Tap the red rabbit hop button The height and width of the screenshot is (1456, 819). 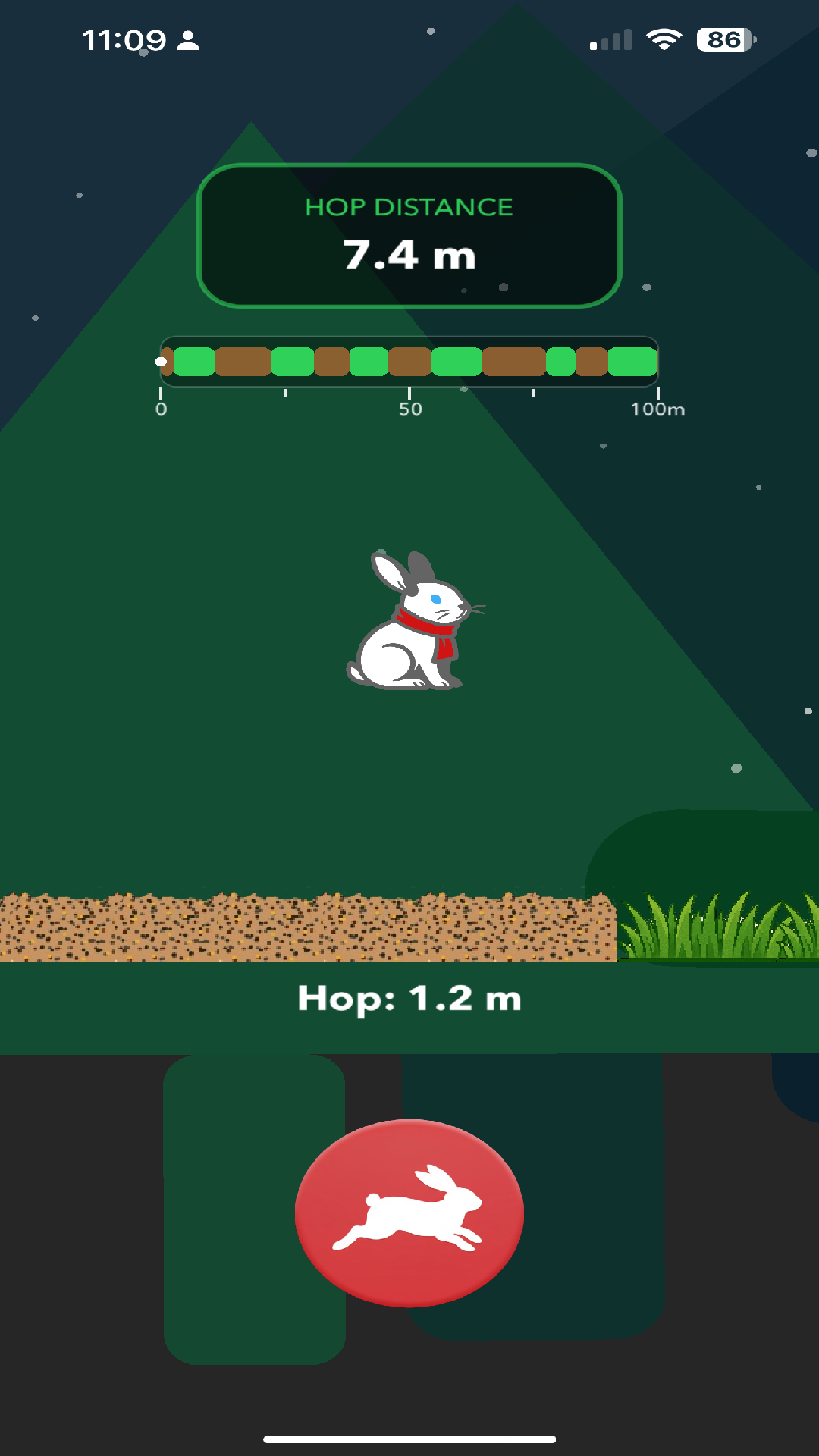click(409, 1213)
